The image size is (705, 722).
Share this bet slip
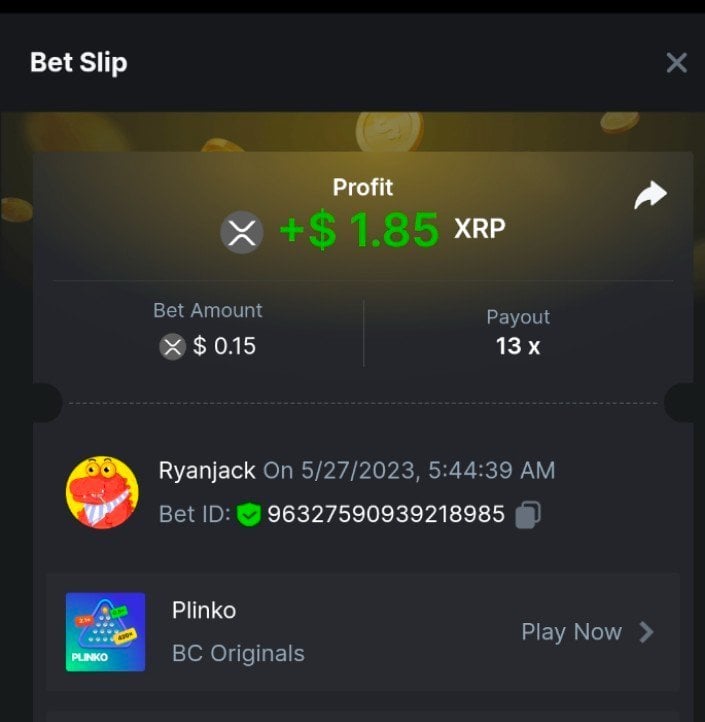click(650, 195)
